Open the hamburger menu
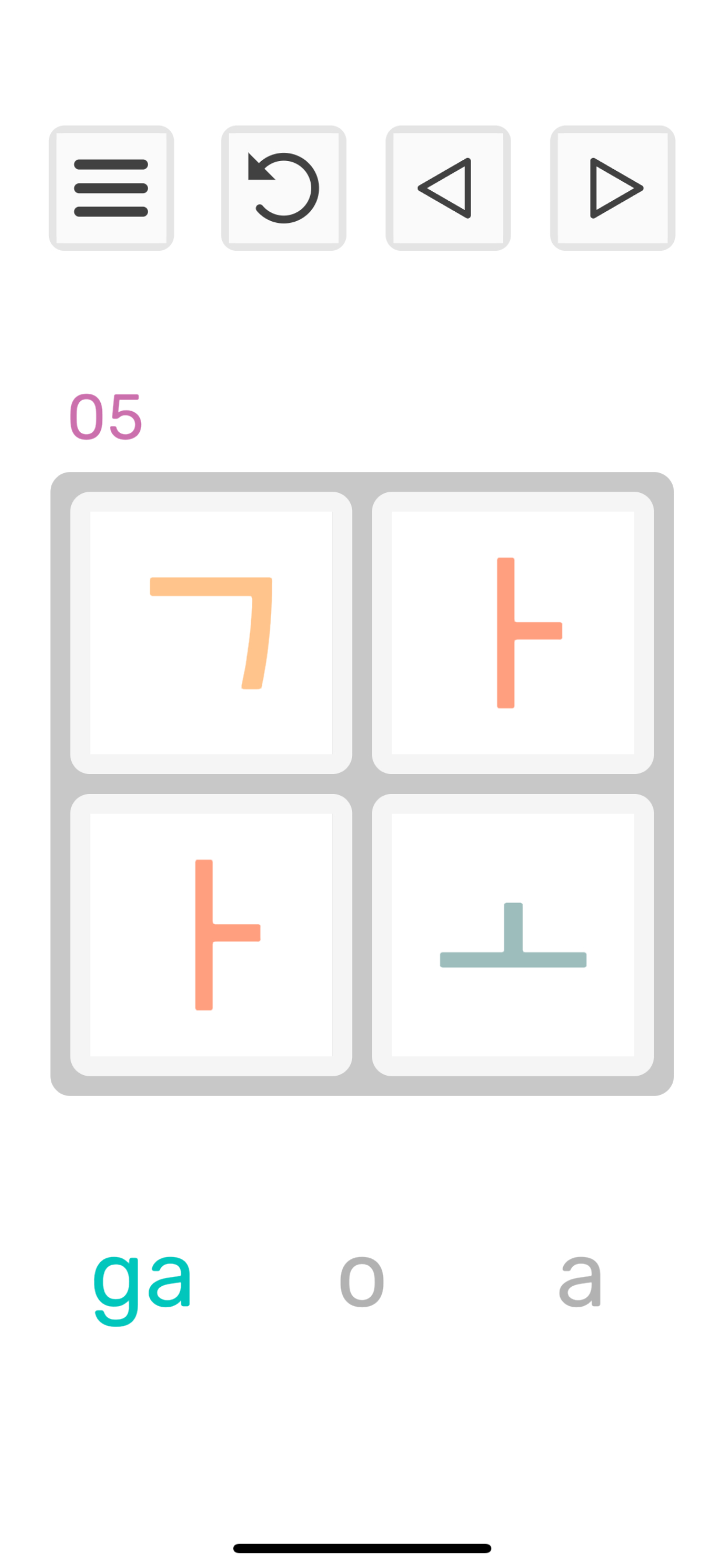The image size is (724, 1568). pos(111,188)
